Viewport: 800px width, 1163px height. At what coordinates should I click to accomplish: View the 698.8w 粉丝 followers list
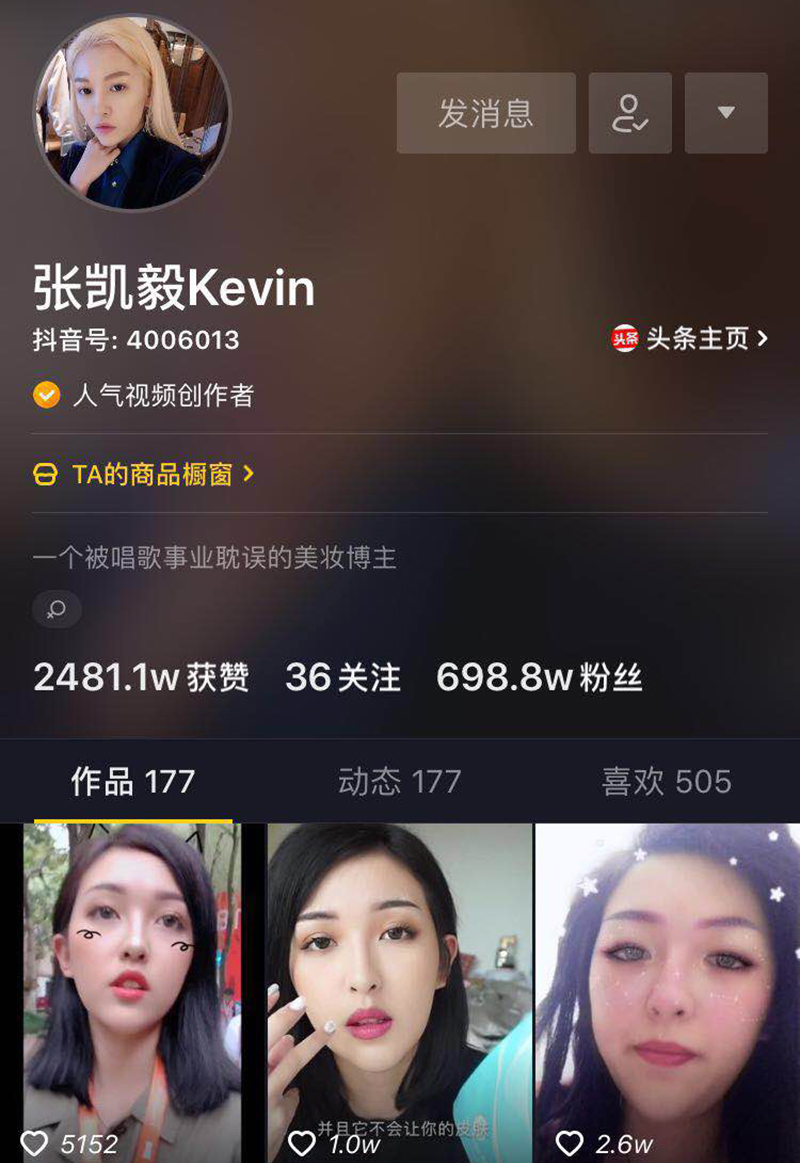(539, 678)
